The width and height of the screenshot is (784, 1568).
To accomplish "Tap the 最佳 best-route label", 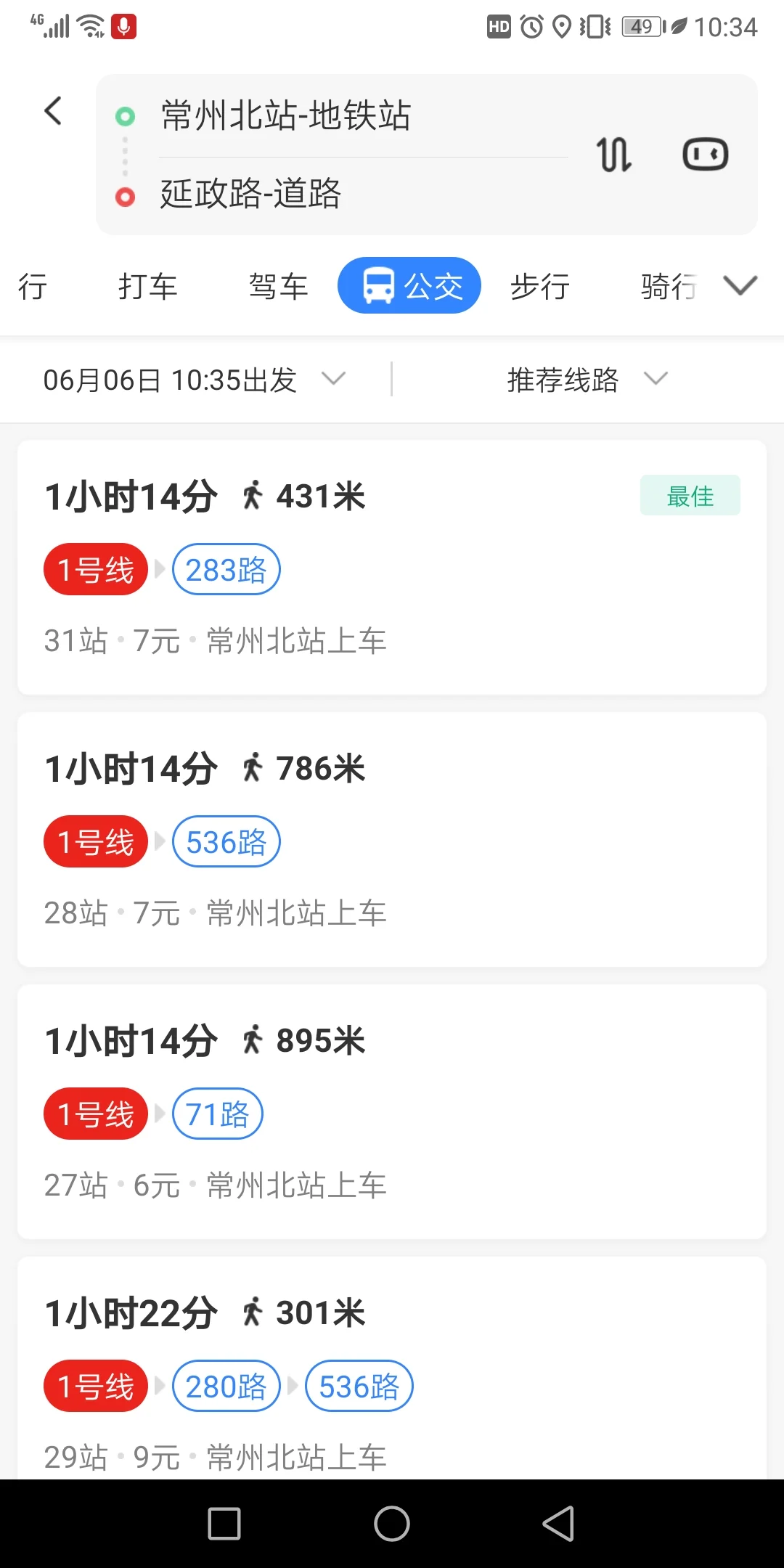I will coord(689,494).
